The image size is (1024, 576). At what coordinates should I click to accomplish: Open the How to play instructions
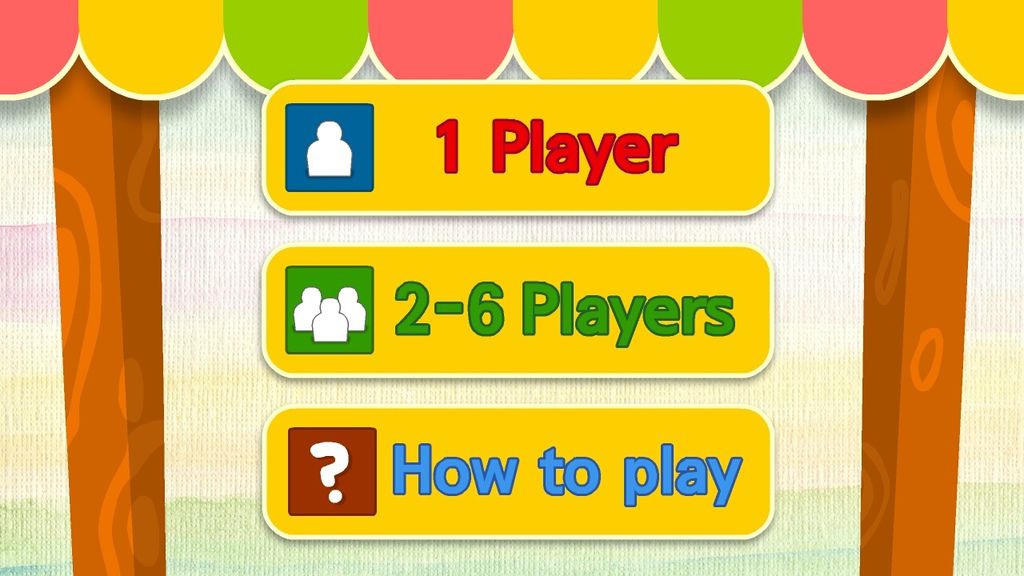[x=517, y=473]
